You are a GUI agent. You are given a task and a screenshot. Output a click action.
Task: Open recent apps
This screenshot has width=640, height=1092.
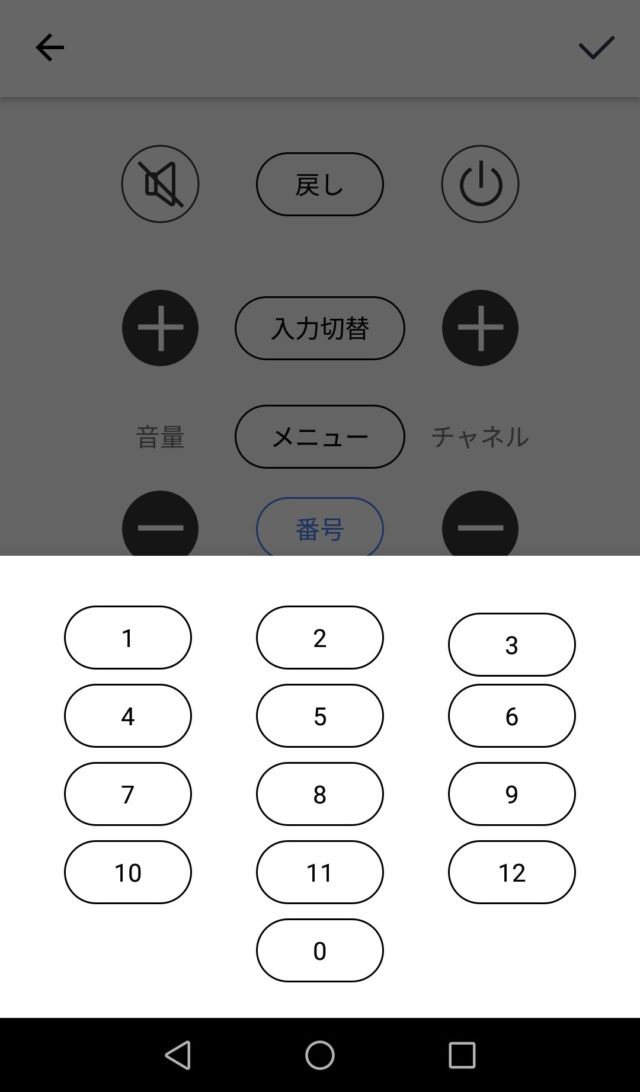[x=462, y=1055]
